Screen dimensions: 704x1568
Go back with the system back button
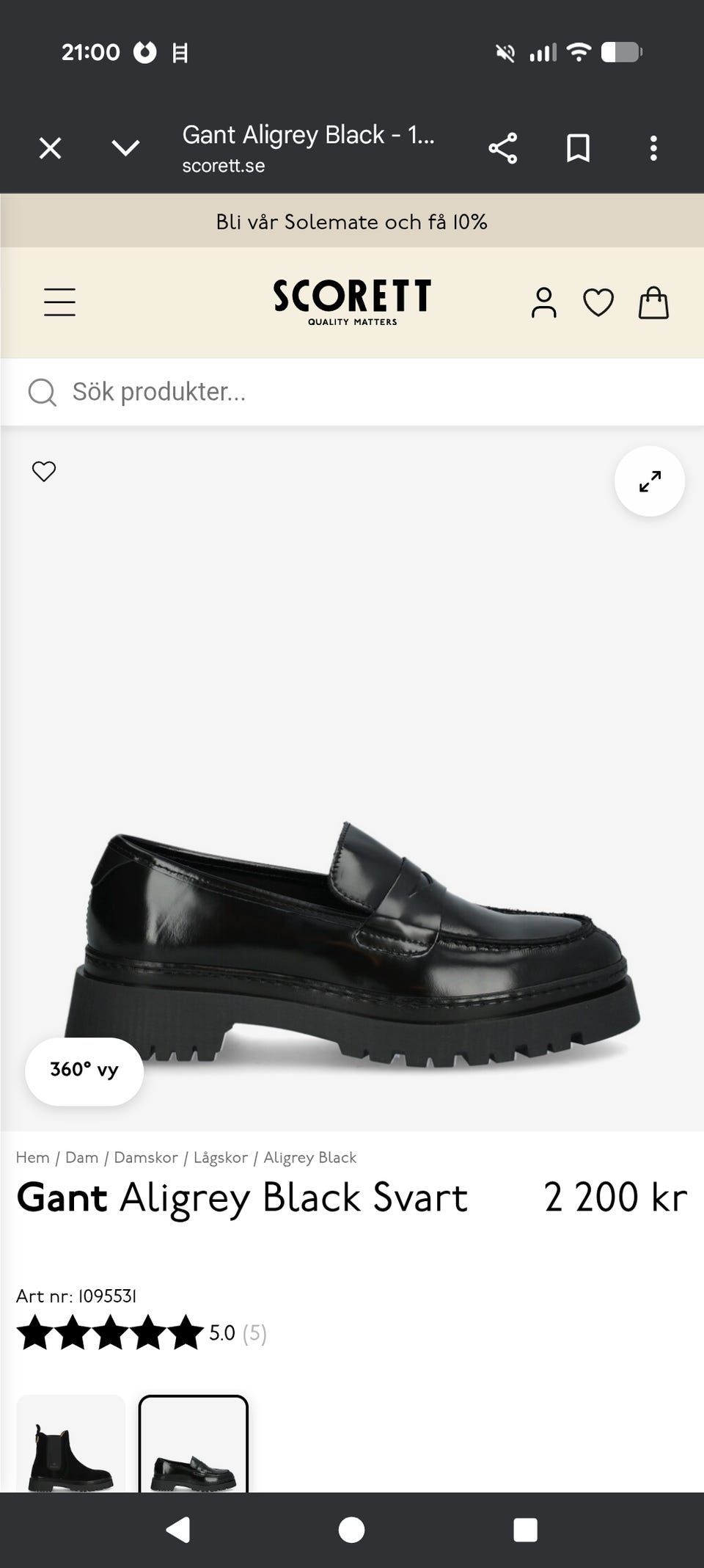coord(177,1530)
